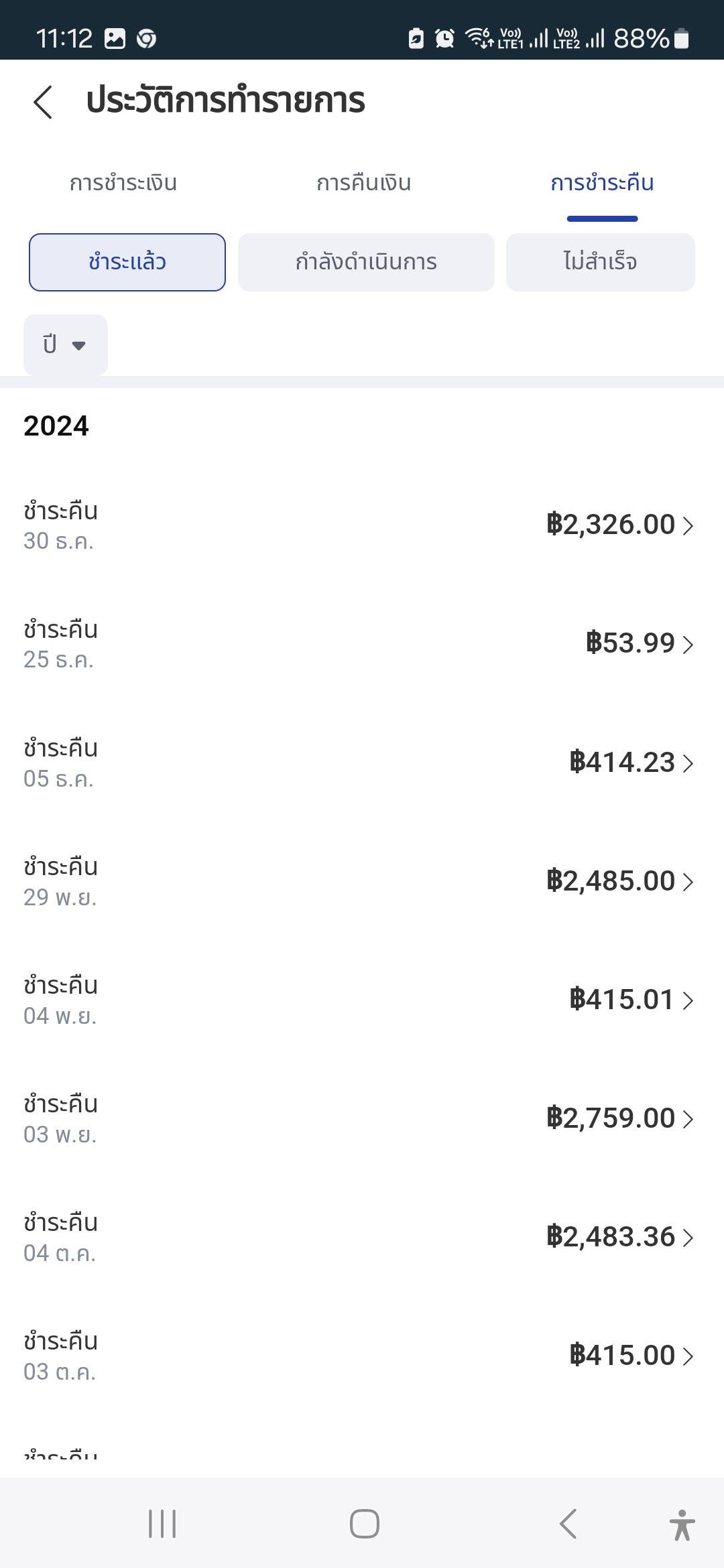Screen dimensions: 724x1568
Task: Tap the system home button
Action: coord(364,1524)
